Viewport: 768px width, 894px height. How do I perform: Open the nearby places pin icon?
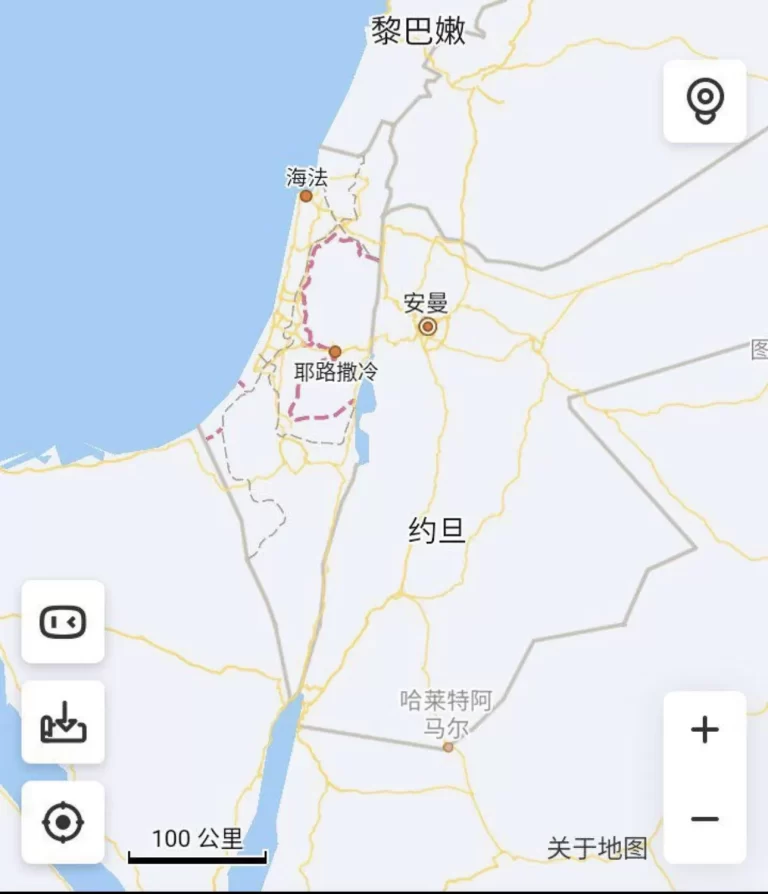click(707, 97)
